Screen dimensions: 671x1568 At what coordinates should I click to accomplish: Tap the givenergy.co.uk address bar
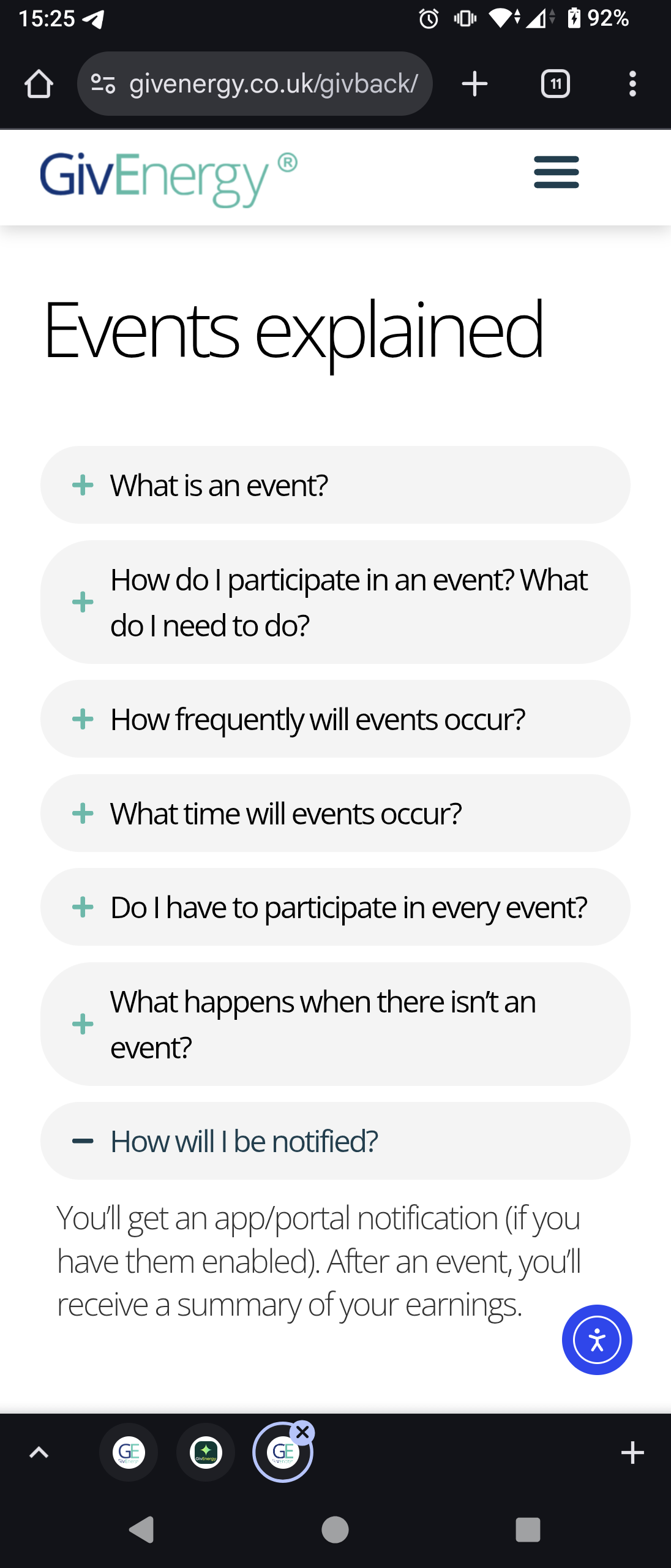257,84
